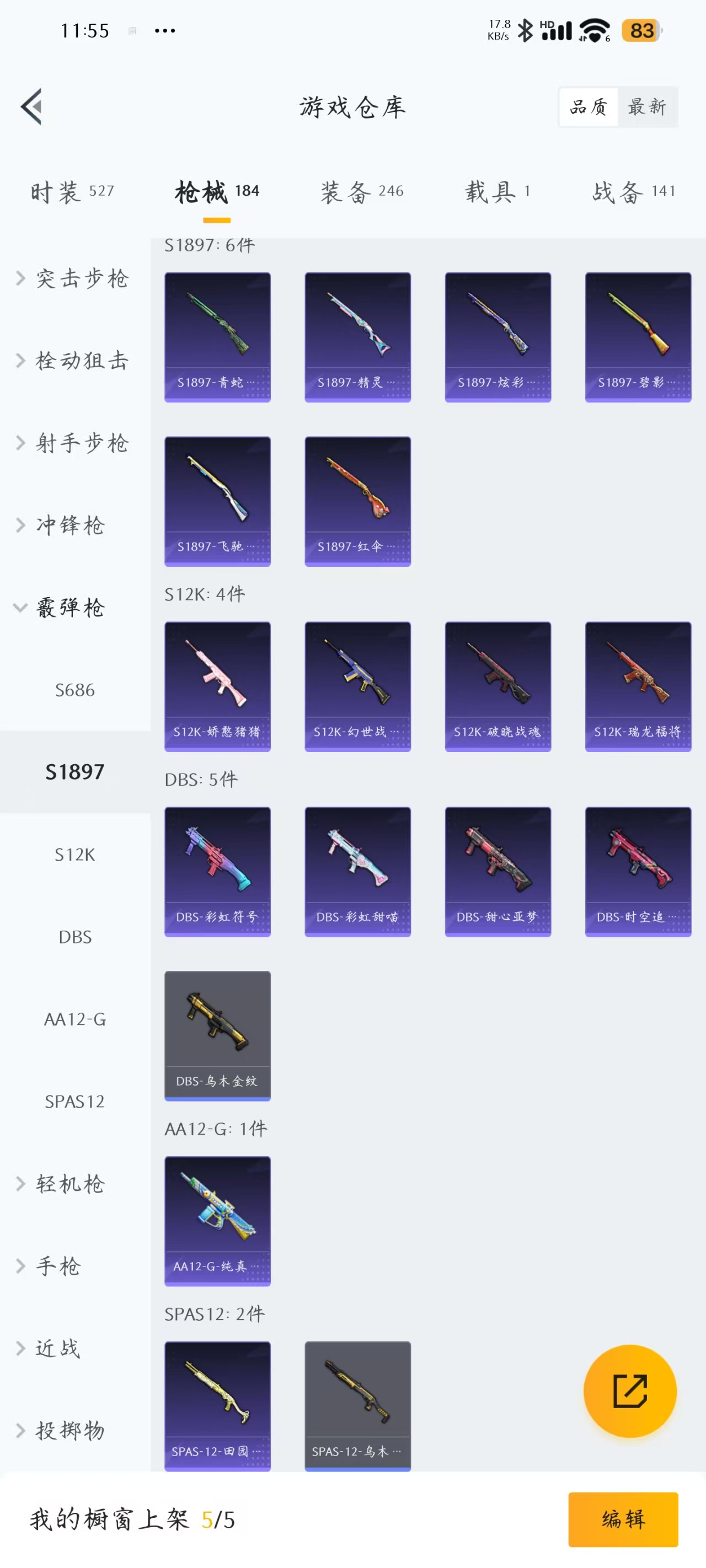Collapse the 霰弹枪 category

61,607
